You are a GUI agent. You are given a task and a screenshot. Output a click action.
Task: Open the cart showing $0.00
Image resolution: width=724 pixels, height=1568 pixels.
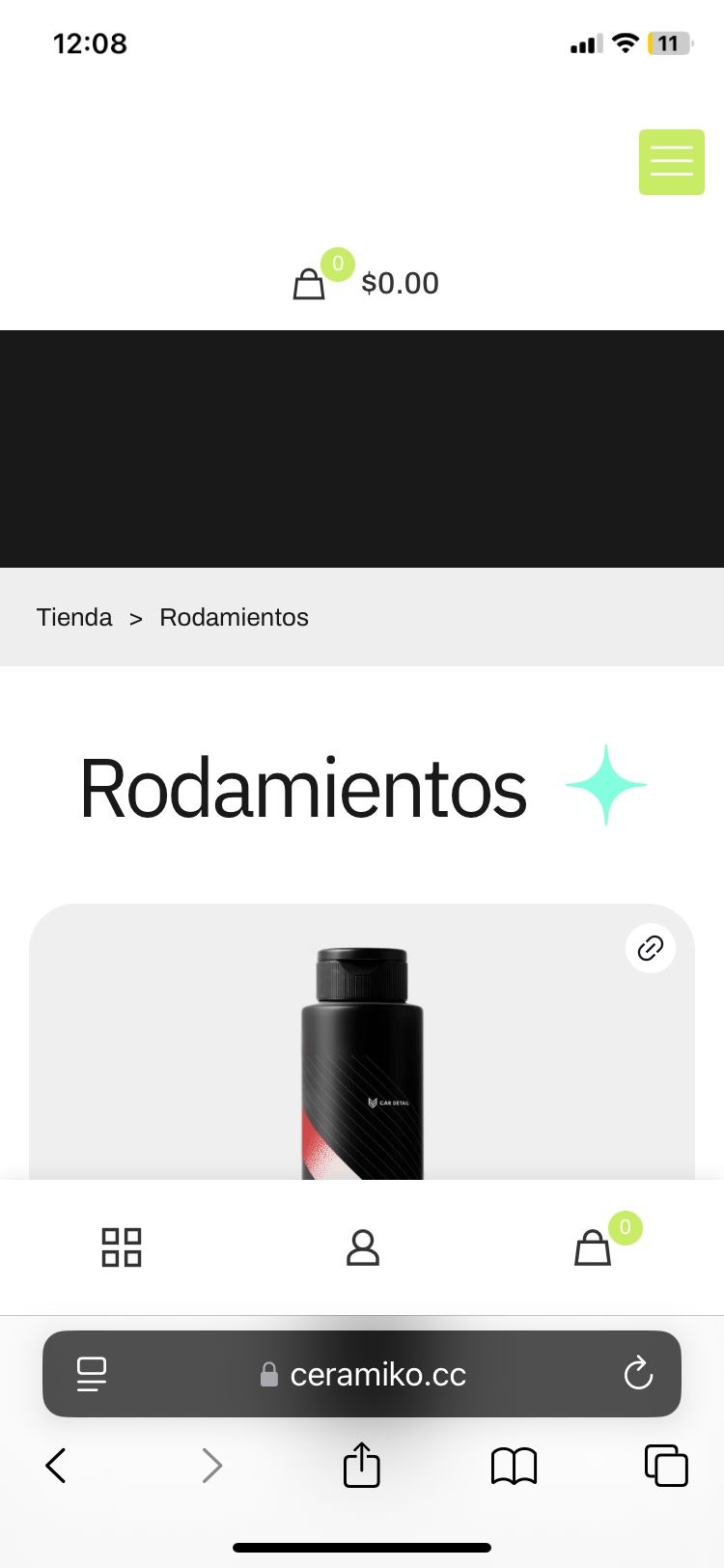366,283
